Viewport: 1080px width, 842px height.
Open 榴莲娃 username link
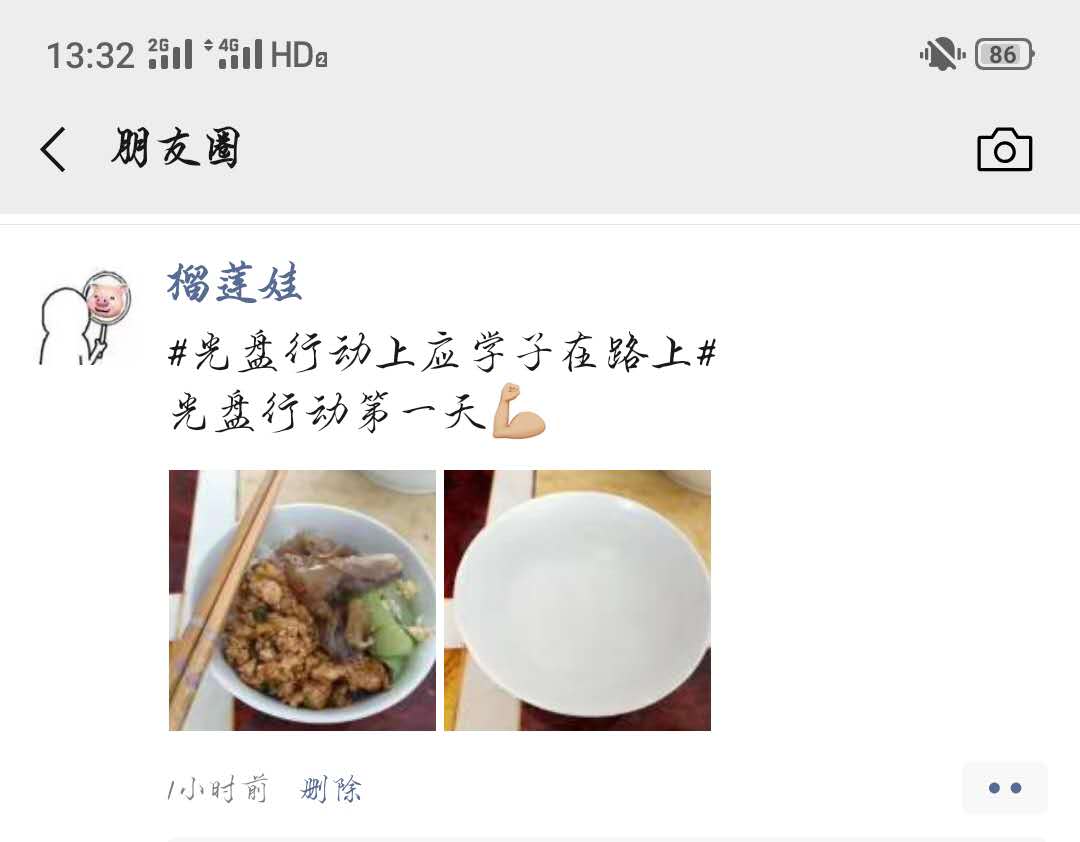pyautogui.click(x=235, y=283)
